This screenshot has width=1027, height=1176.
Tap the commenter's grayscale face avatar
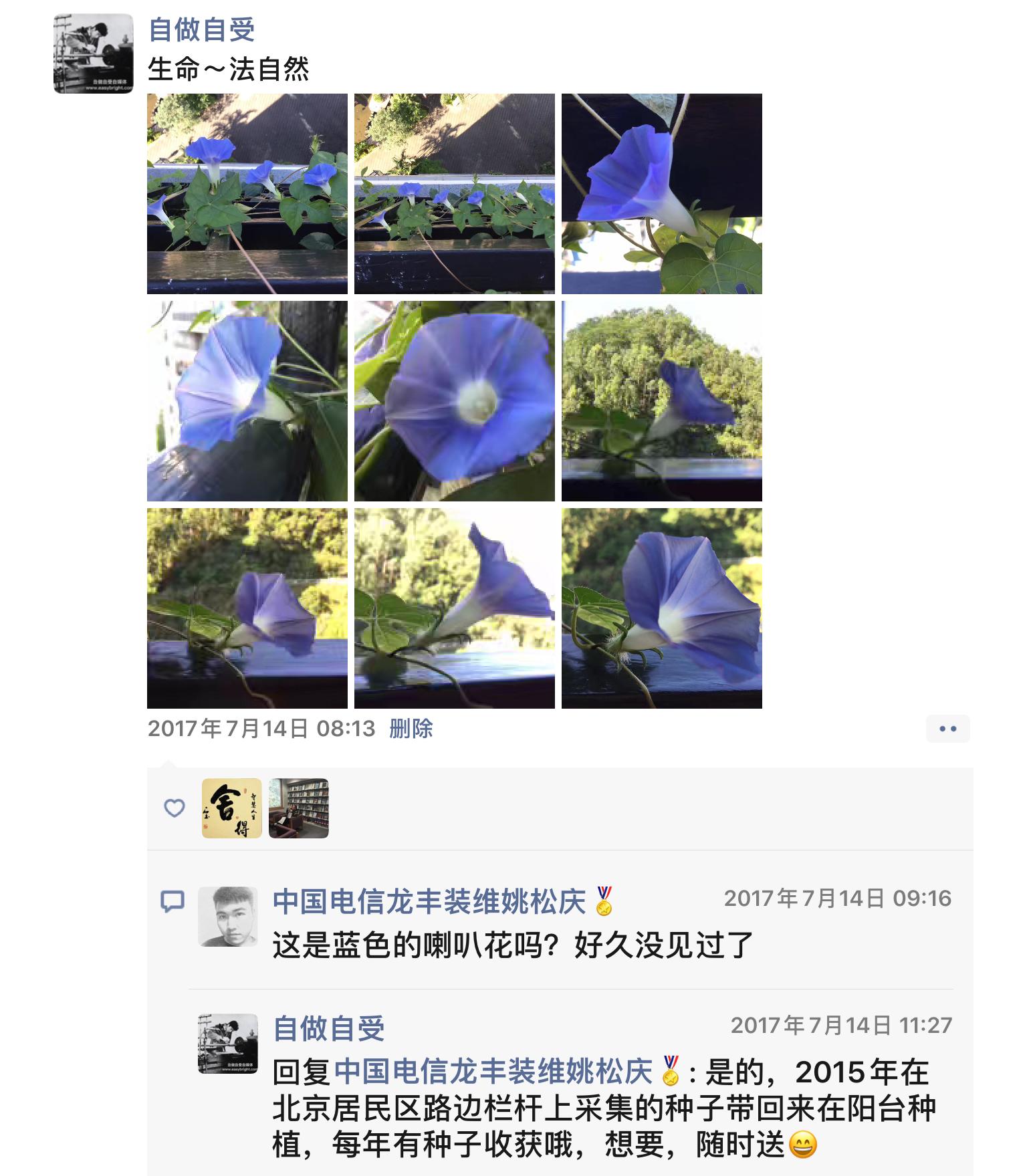(228, 917)
